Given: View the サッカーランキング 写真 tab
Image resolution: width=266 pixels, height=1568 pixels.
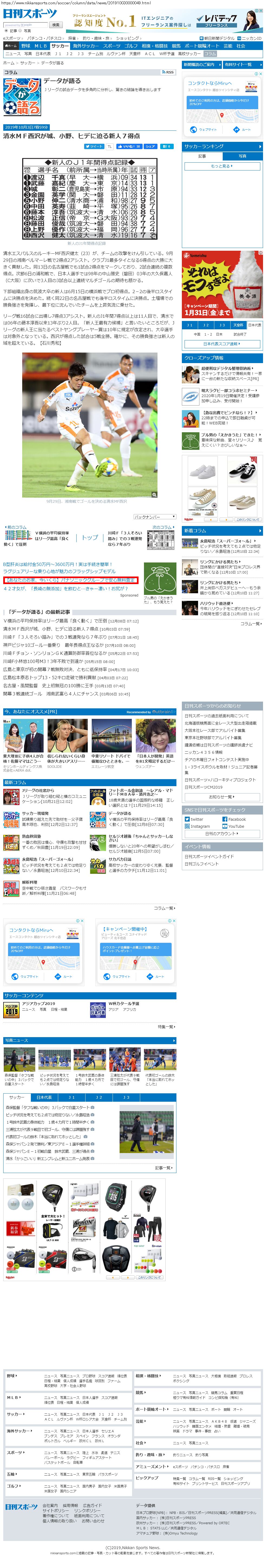Looking at the screenshot, I should coord(242,156).
